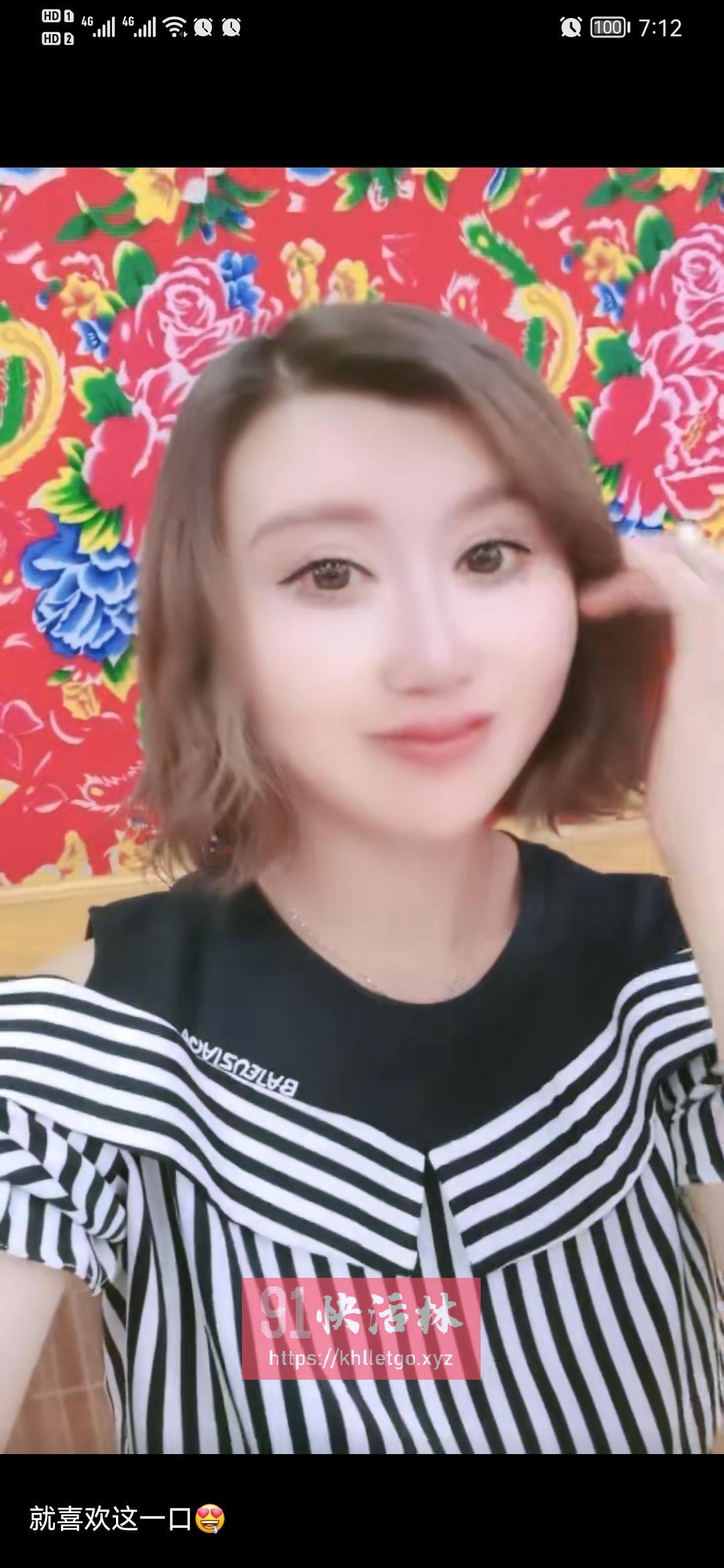This screenshot has width=724, height=1568.
Task: Tap the full-screen photo to exit viewer
Action: point(362,810)
